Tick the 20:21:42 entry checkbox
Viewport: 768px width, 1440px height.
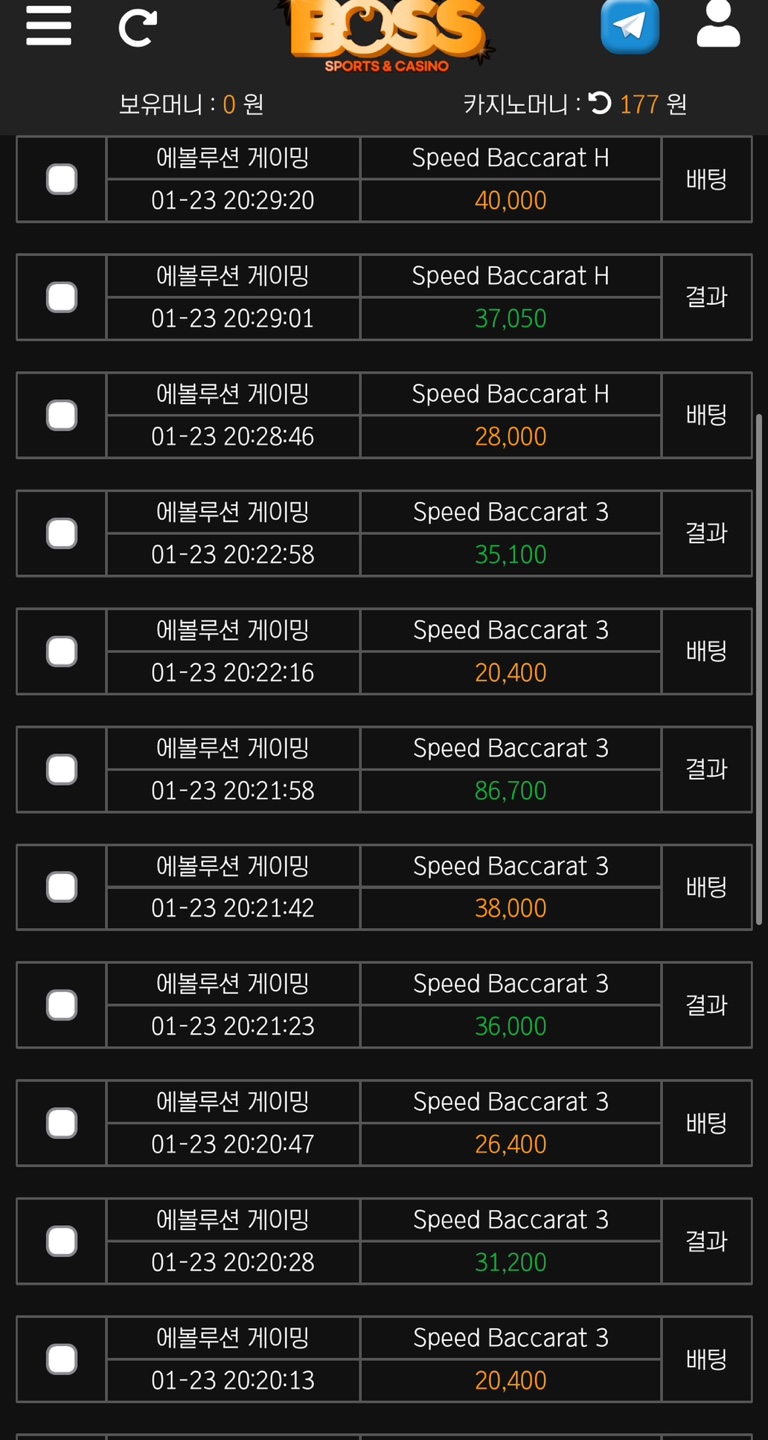[62, 887]
